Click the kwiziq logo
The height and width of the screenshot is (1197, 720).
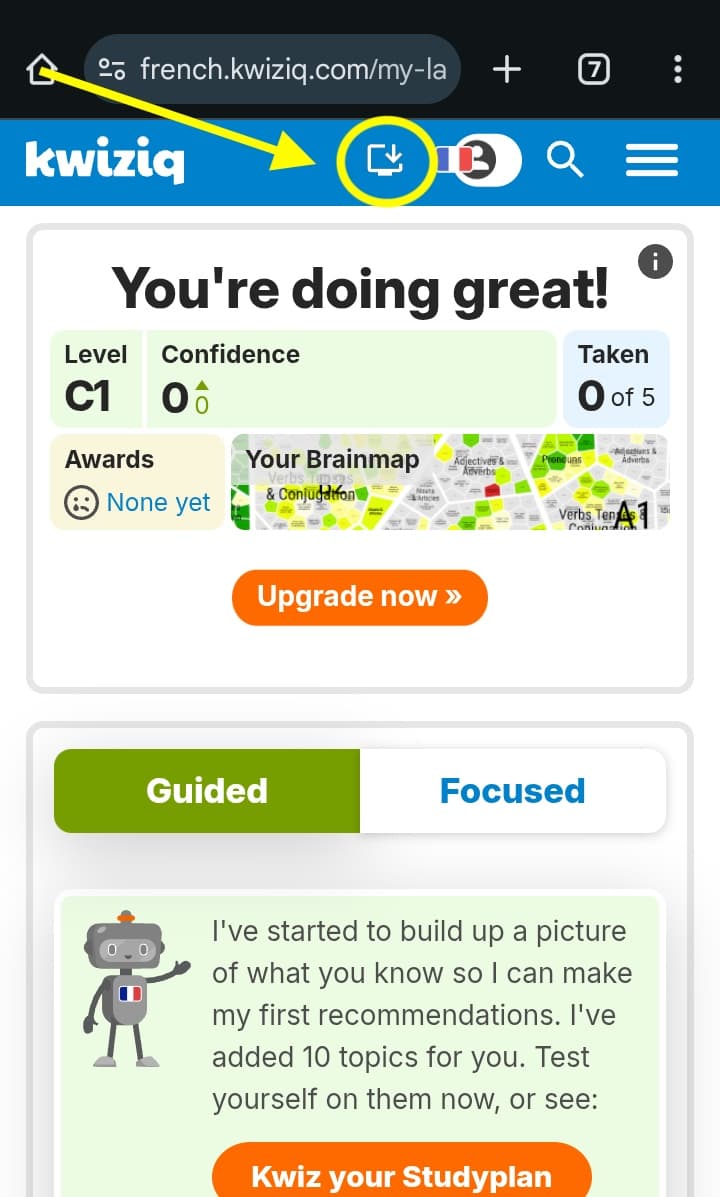click(107, 160)
